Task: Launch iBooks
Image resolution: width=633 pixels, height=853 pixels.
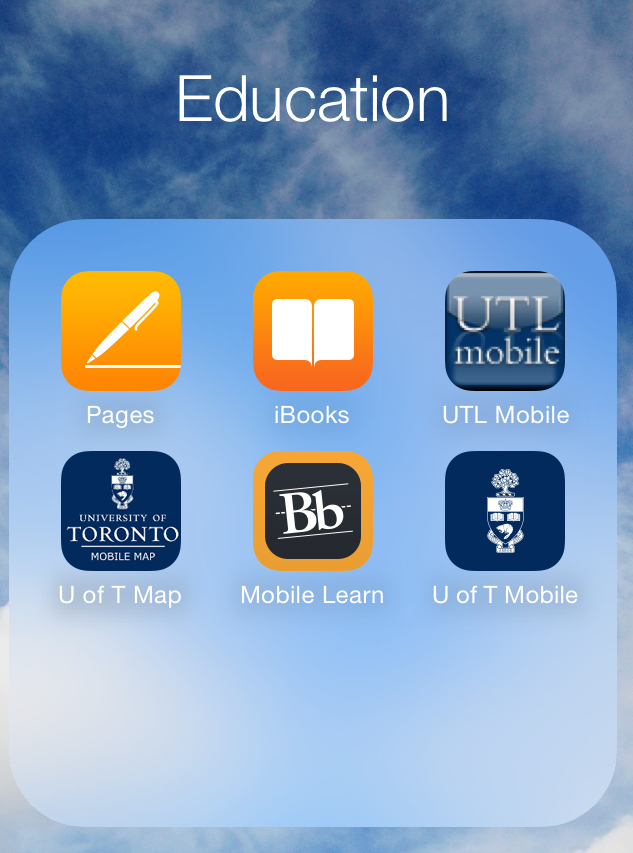Action: [x=313, y=331]
